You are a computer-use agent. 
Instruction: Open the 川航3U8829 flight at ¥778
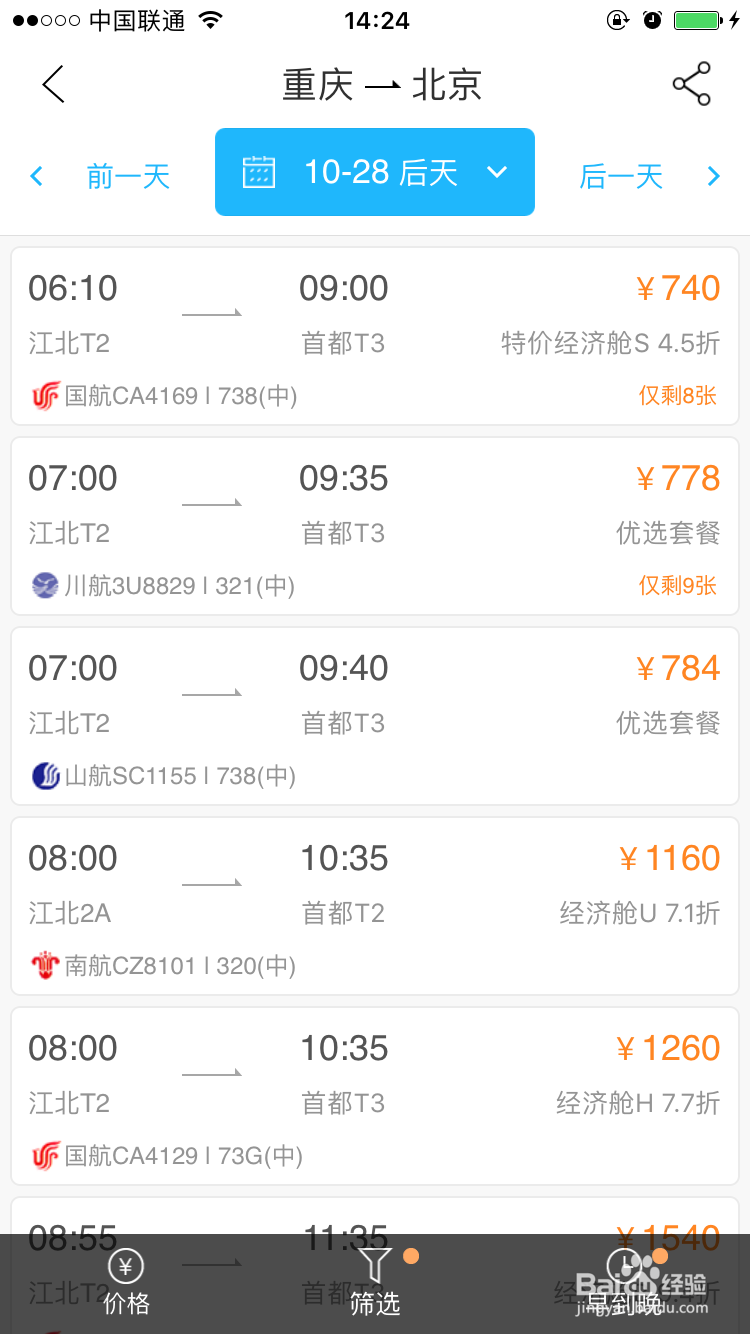click(x=375, y=526)
